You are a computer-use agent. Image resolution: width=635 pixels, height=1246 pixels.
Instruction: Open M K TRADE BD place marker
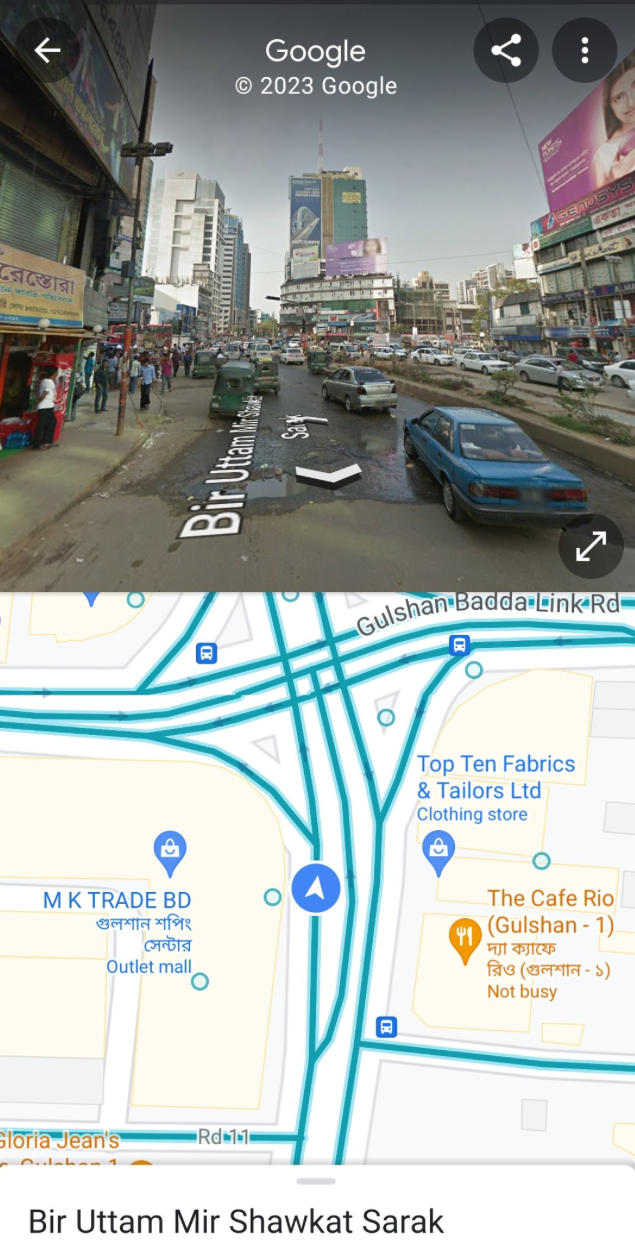point(170,853)
